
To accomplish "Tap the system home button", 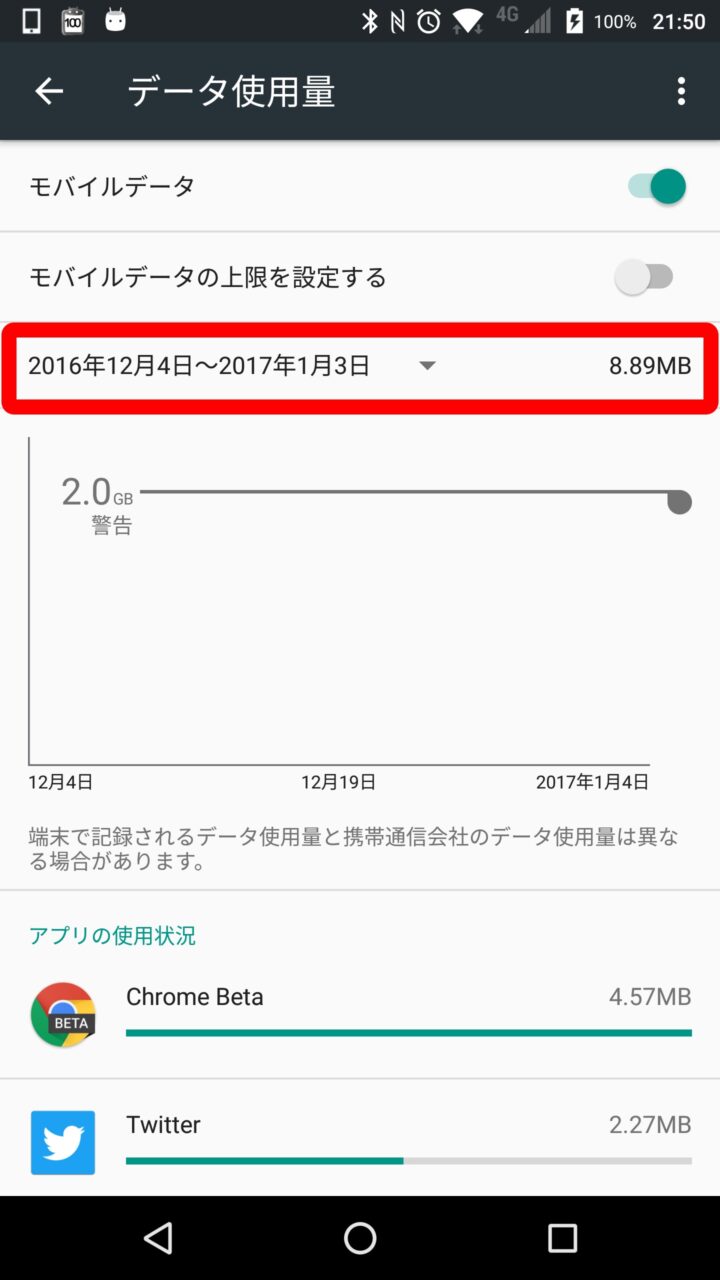I will pos(360,1238).
